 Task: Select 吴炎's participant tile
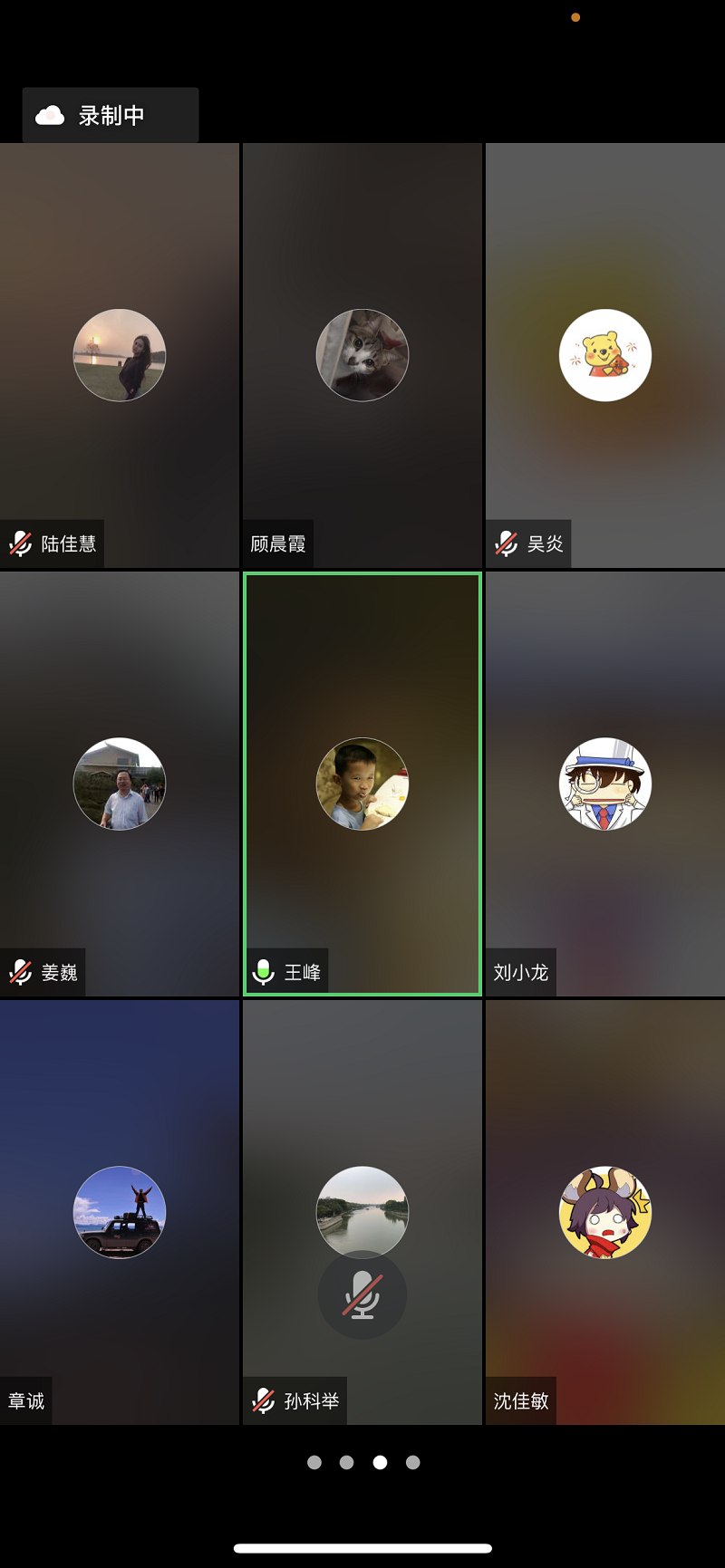605,355
